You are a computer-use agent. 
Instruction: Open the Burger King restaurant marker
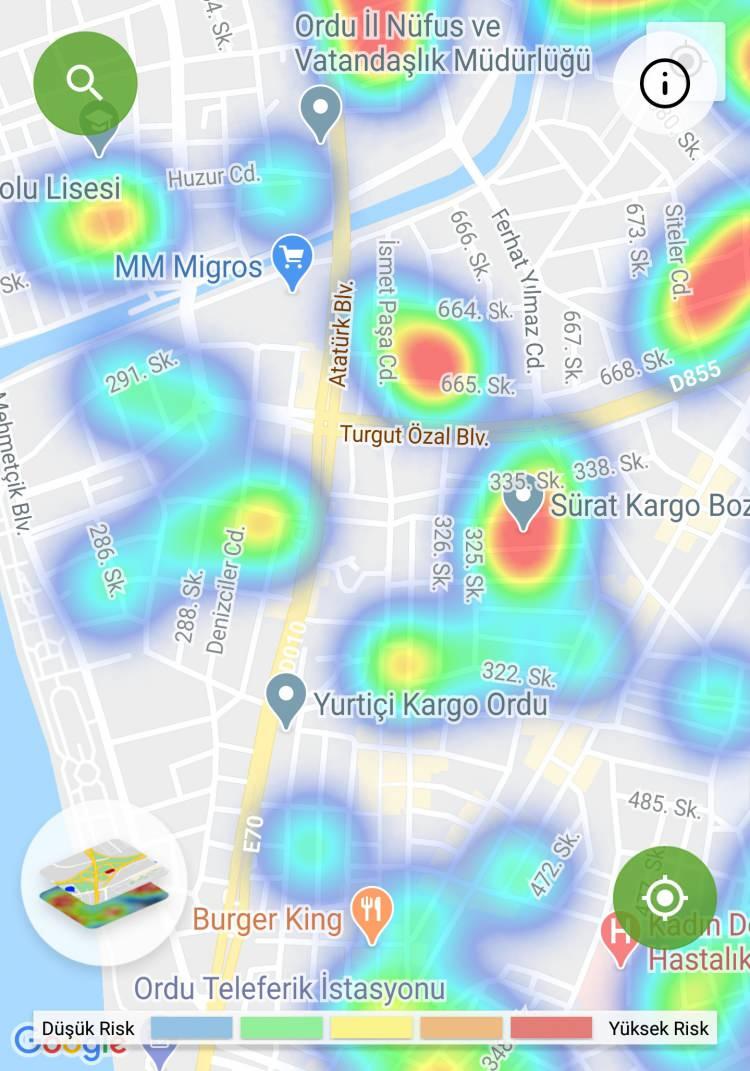373,915
